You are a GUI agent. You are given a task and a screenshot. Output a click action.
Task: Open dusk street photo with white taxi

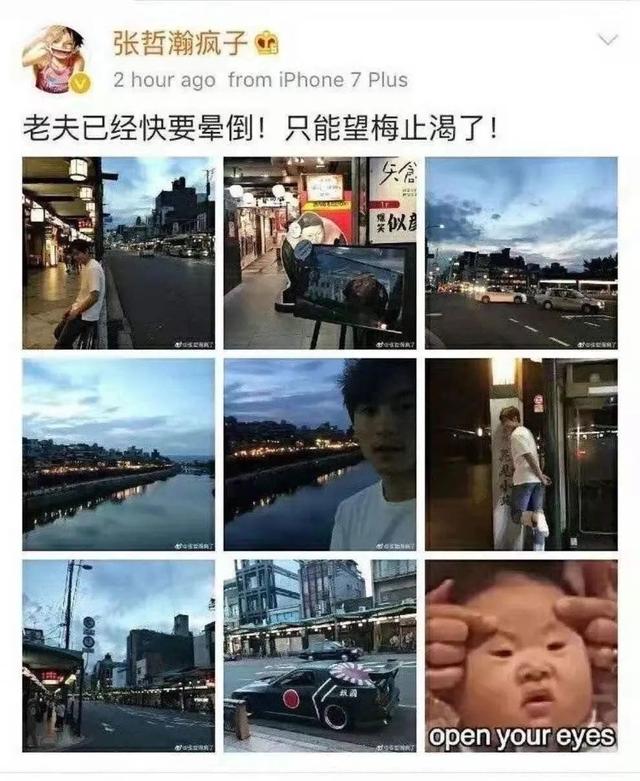coord(521,253)
